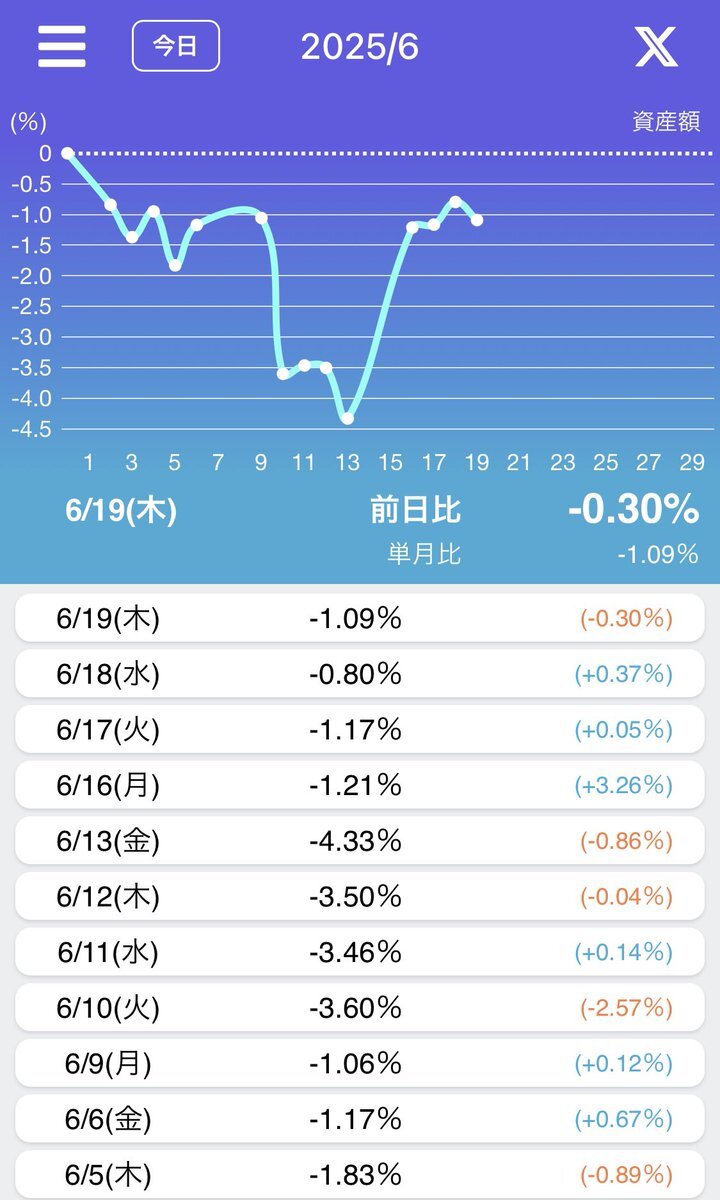
Task: Tap the 6/11(水) entry
Action: coord(360,952)
